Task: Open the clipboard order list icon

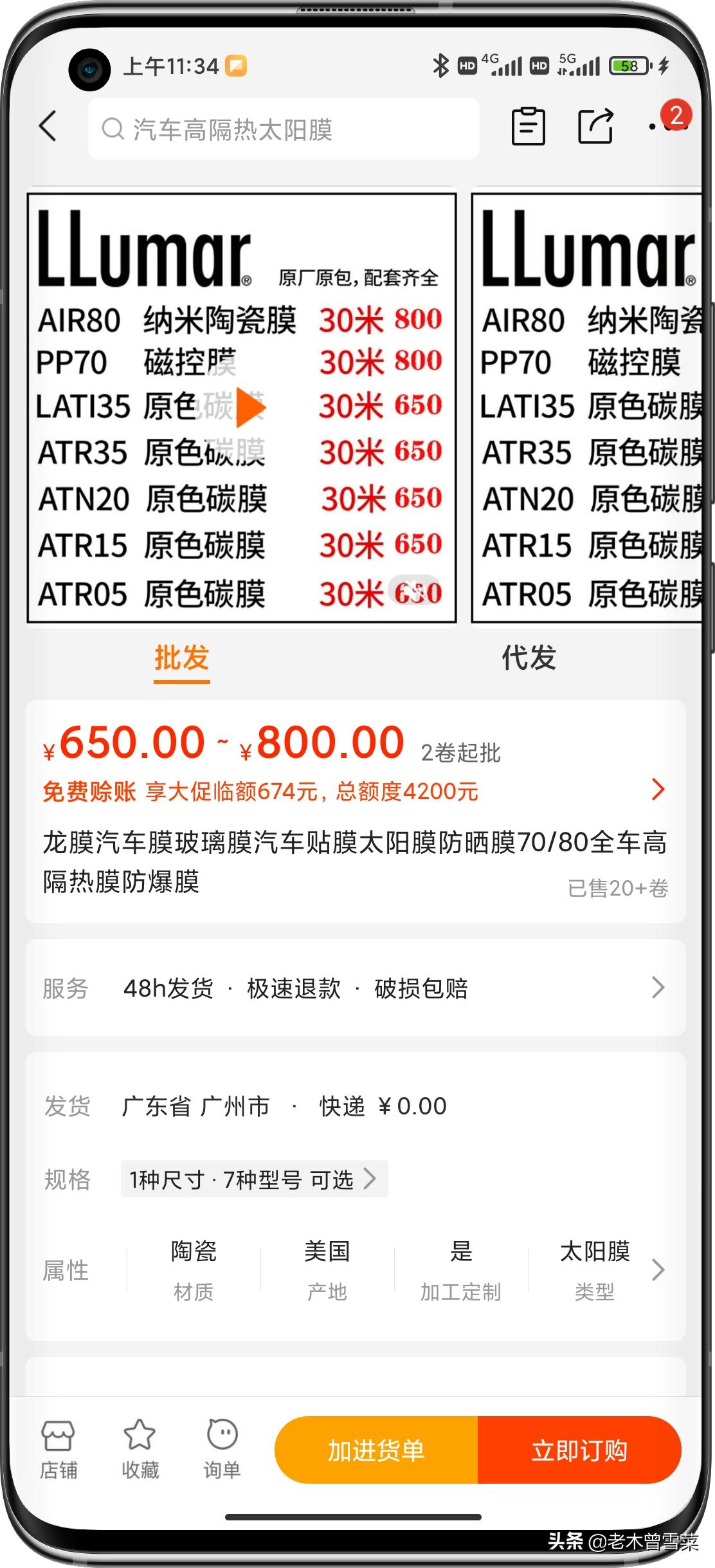Action: pyautogui.click(x=528, y=126)
